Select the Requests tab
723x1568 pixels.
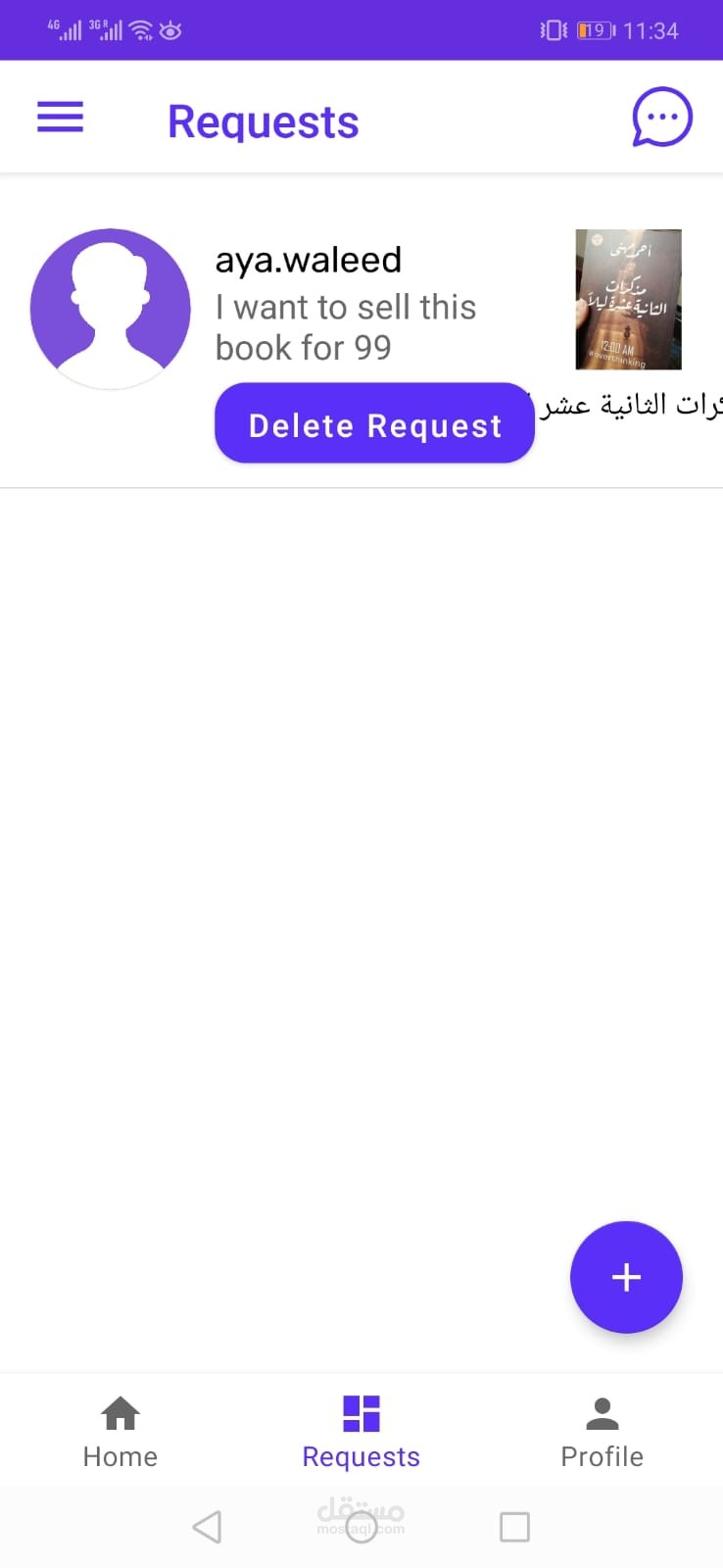point(361,1432)
